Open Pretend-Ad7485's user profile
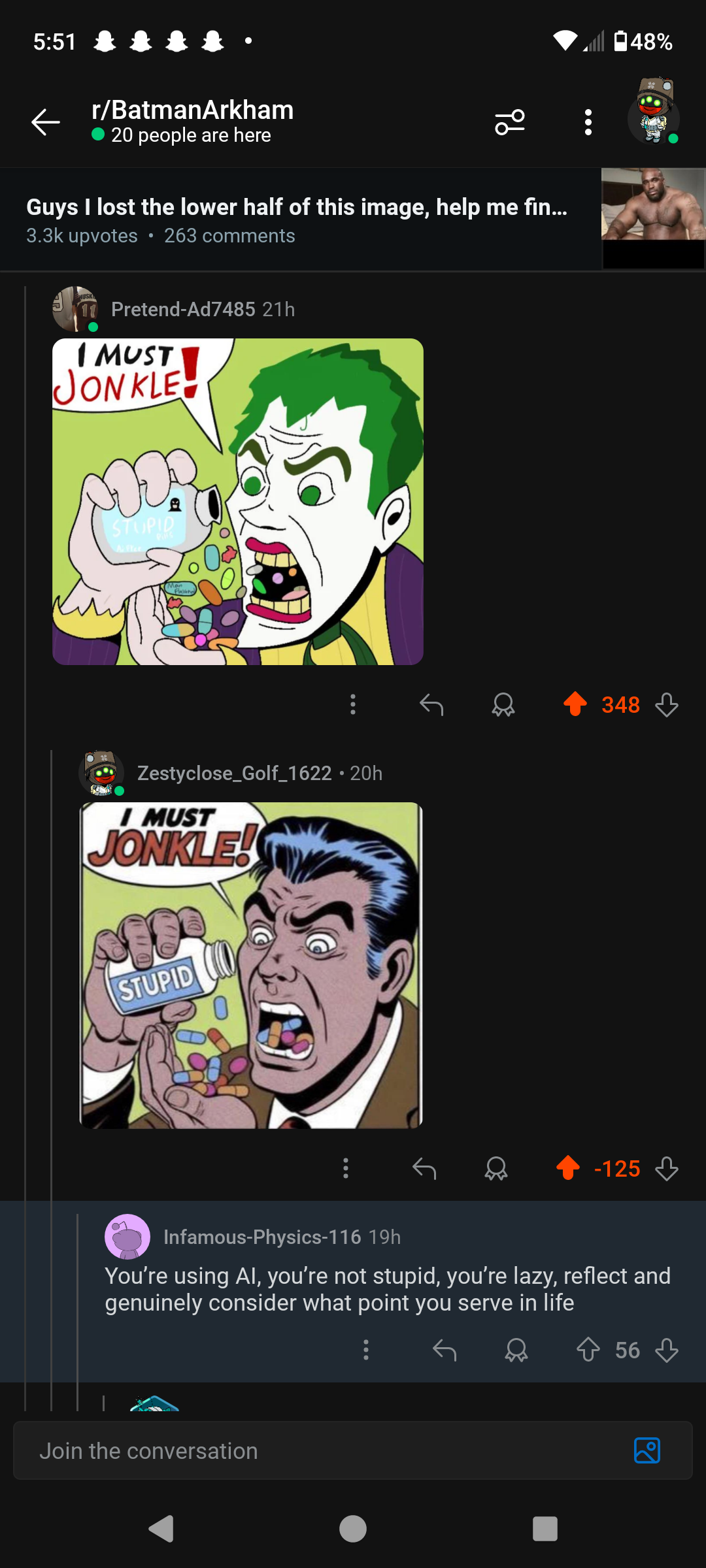706x1568 pixels. [x=183, y=309]
